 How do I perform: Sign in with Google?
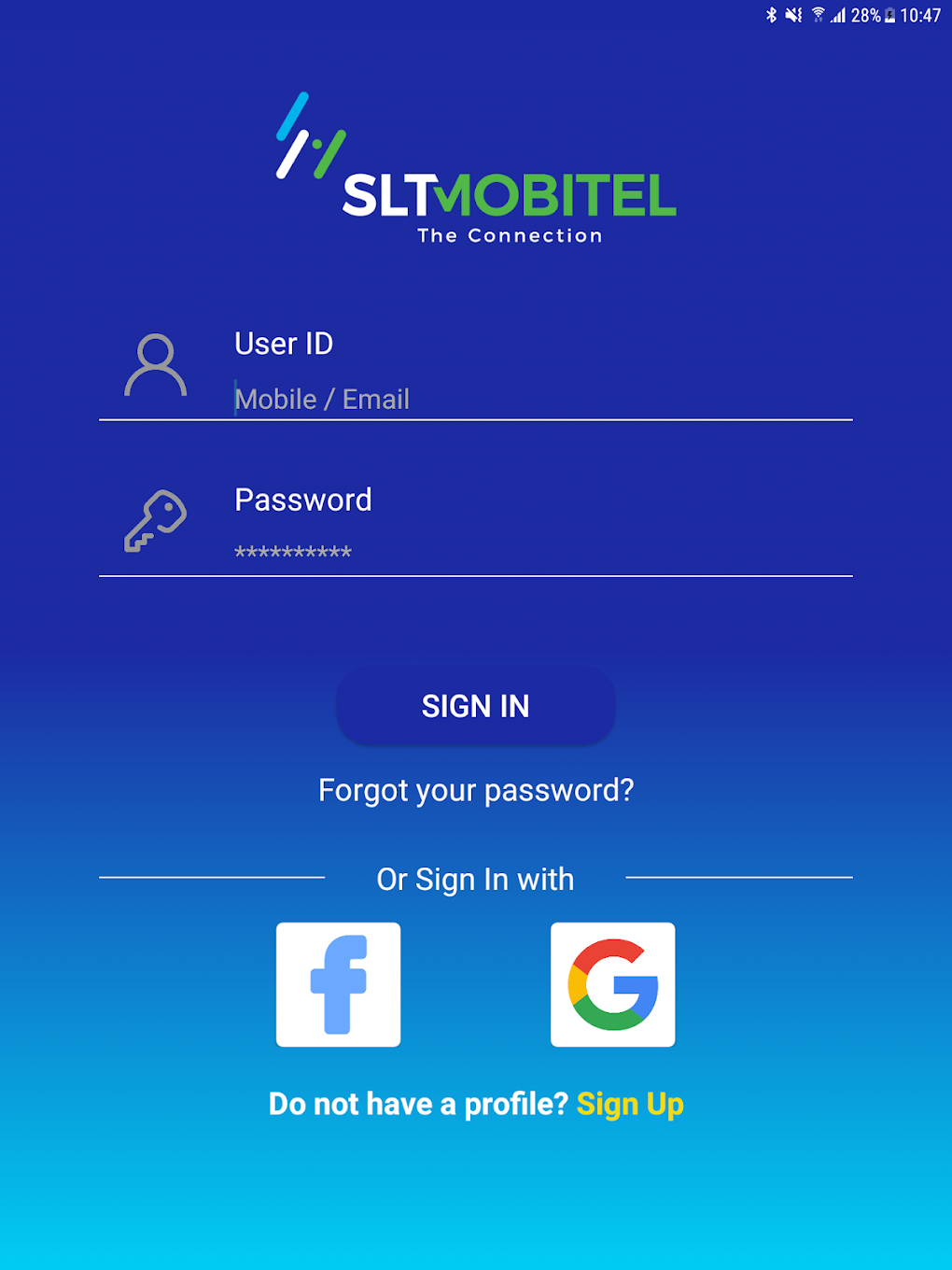coord(612,984)
